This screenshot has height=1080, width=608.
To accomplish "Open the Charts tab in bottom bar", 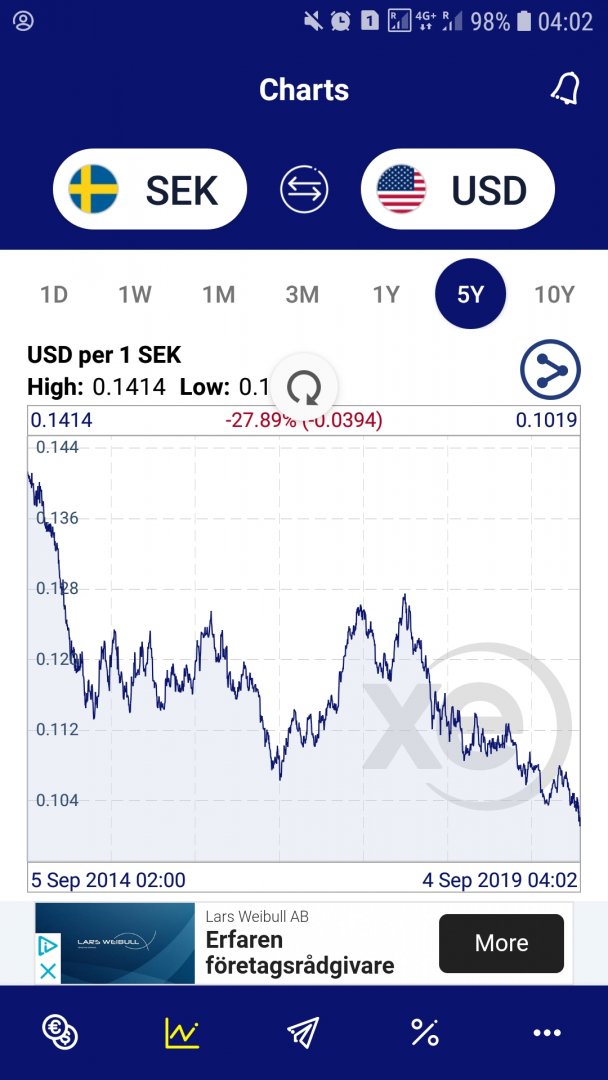I will pyautogui.click(x=182, y=1032).
